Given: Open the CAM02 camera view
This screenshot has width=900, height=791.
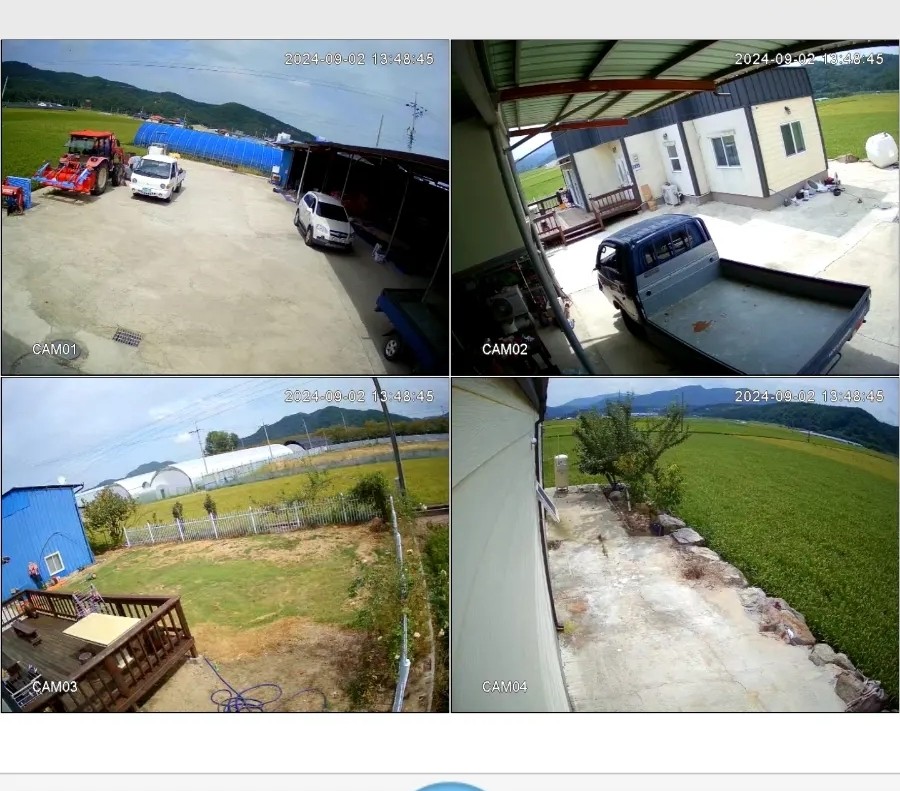Looking at the screenshot, I should coord(675,207).
